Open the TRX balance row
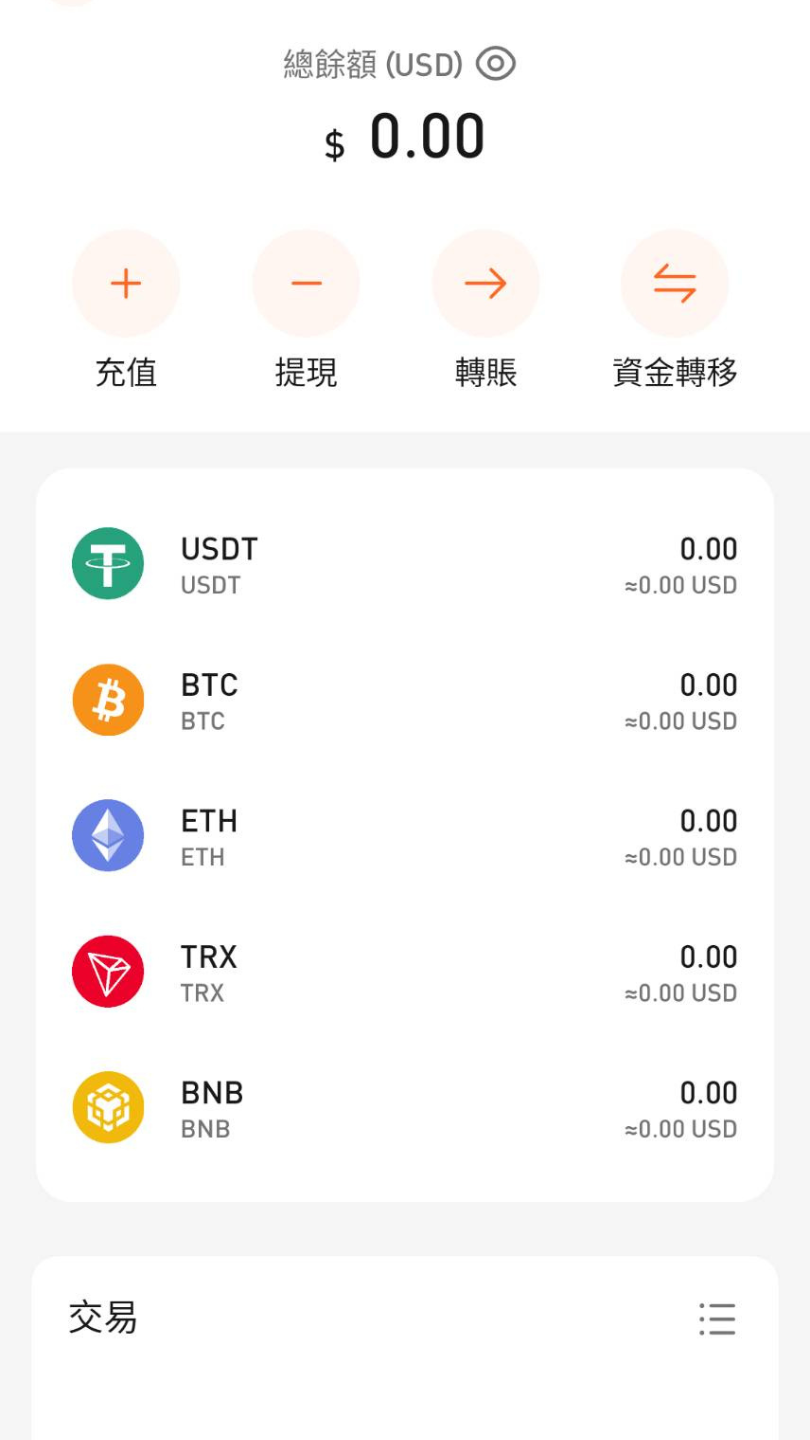 click(404, 972)
